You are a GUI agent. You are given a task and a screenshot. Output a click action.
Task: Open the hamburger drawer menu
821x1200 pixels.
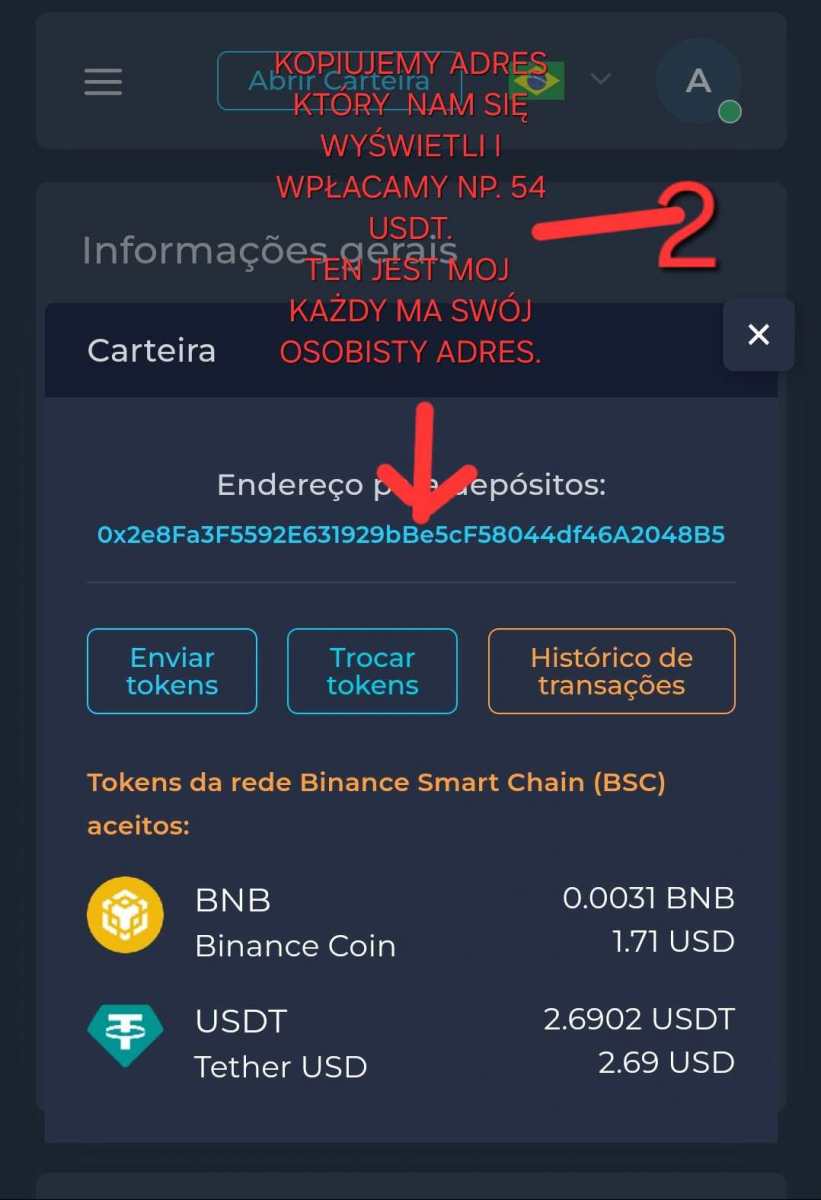tap(103, 82)
